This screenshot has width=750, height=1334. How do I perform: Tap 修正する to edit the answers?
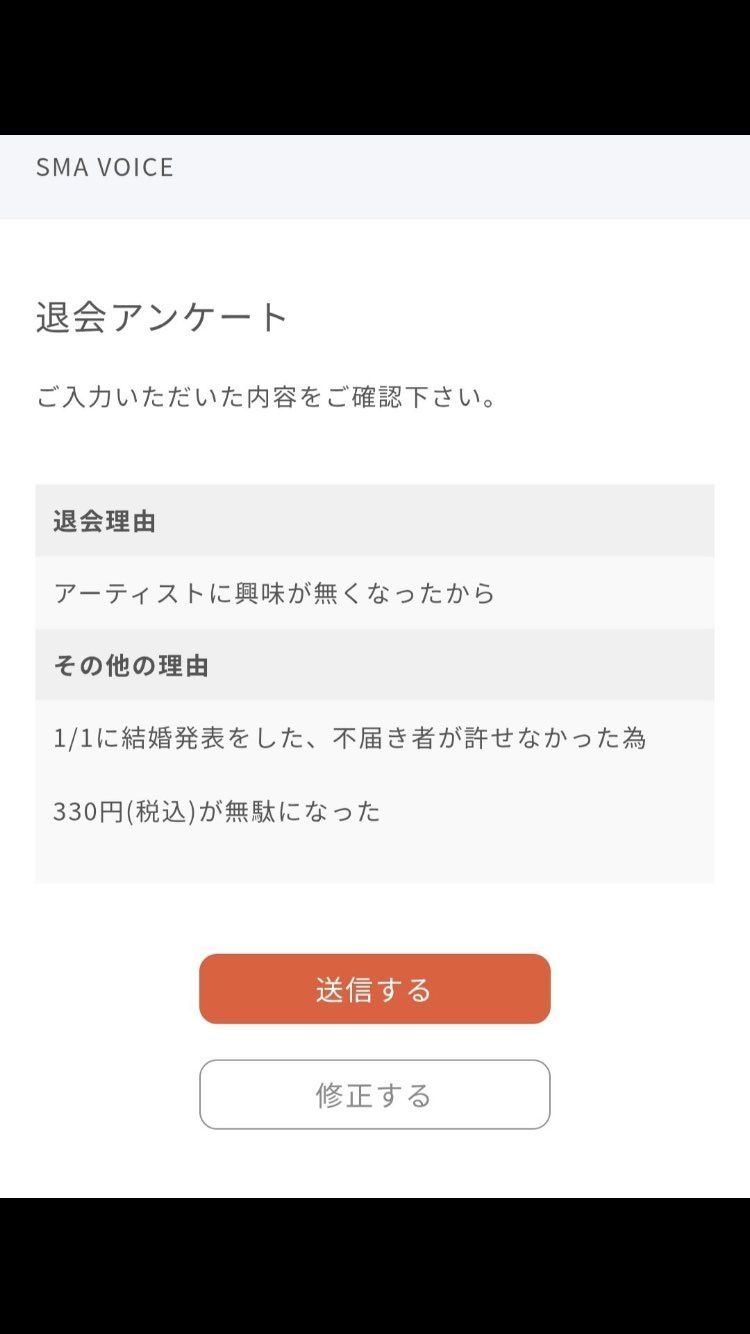374,1095
